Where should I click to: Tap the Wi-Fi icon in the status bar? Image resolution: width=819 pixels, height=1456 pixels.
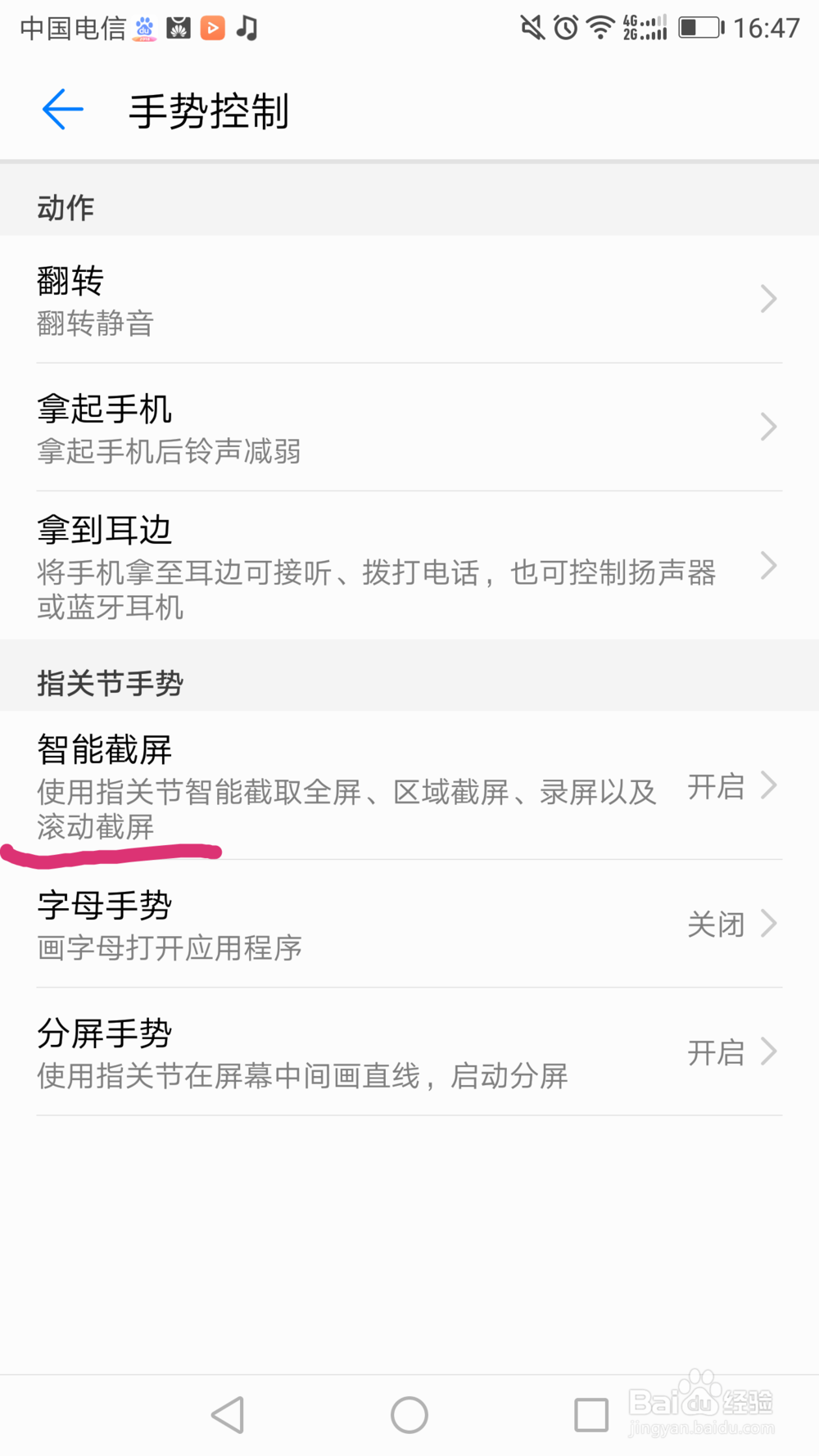pos(600,27)
